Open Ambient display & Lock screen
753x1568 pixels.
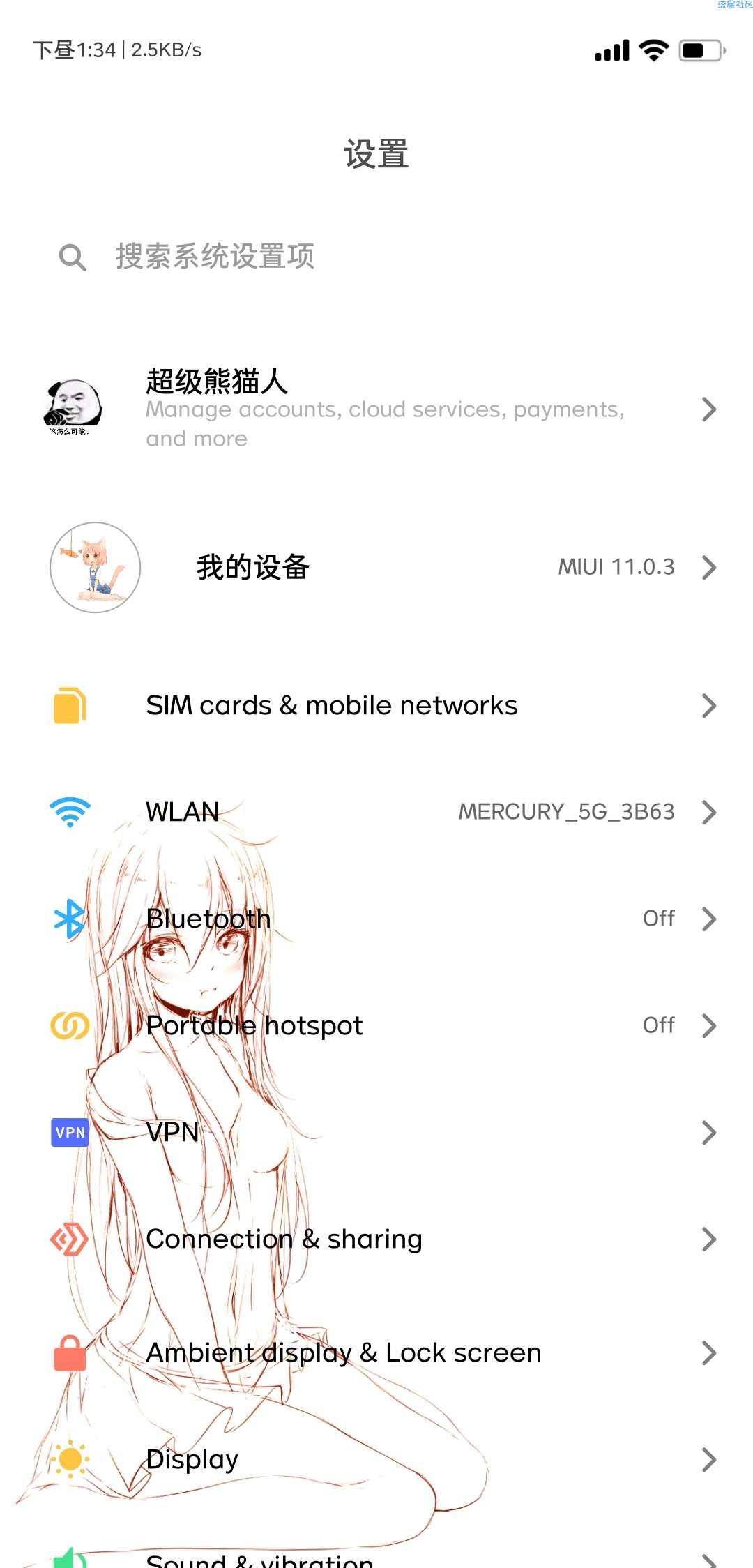tap(376, 1353)
